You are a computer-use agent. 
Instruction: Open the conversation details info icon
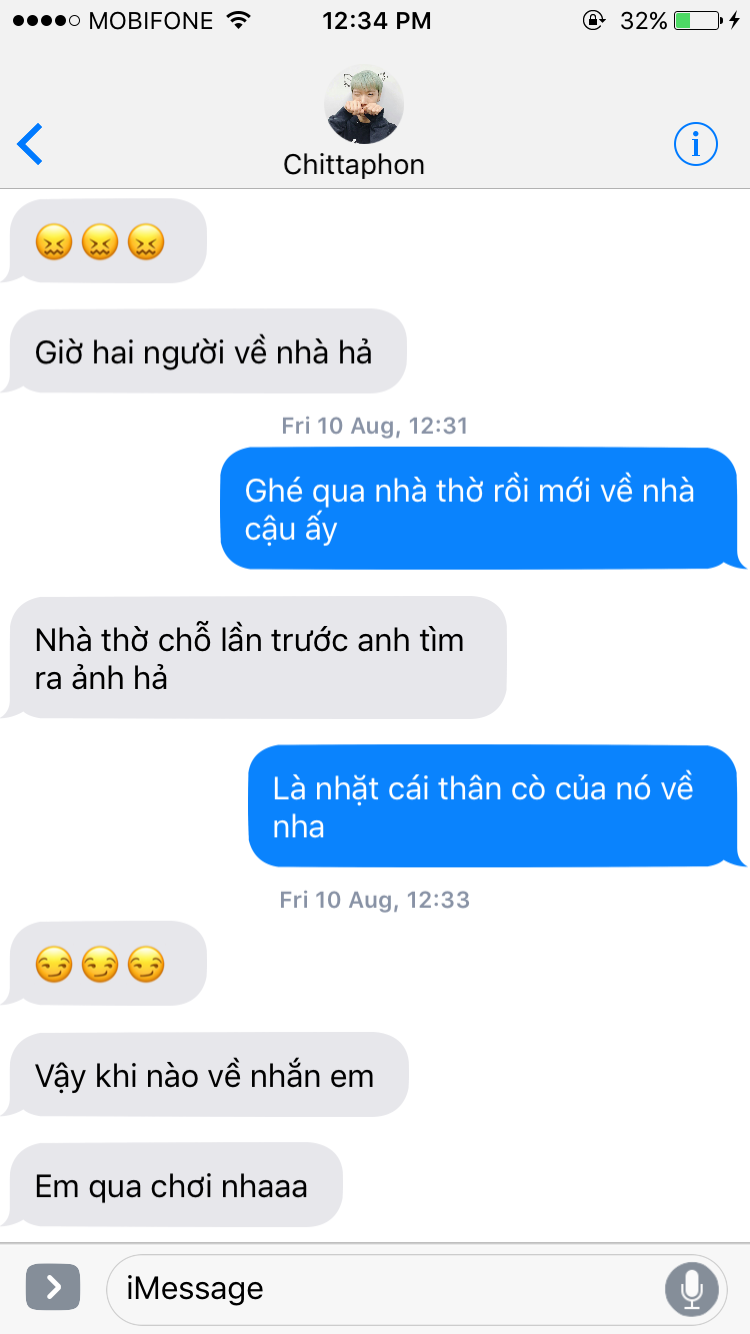point(695,145)
